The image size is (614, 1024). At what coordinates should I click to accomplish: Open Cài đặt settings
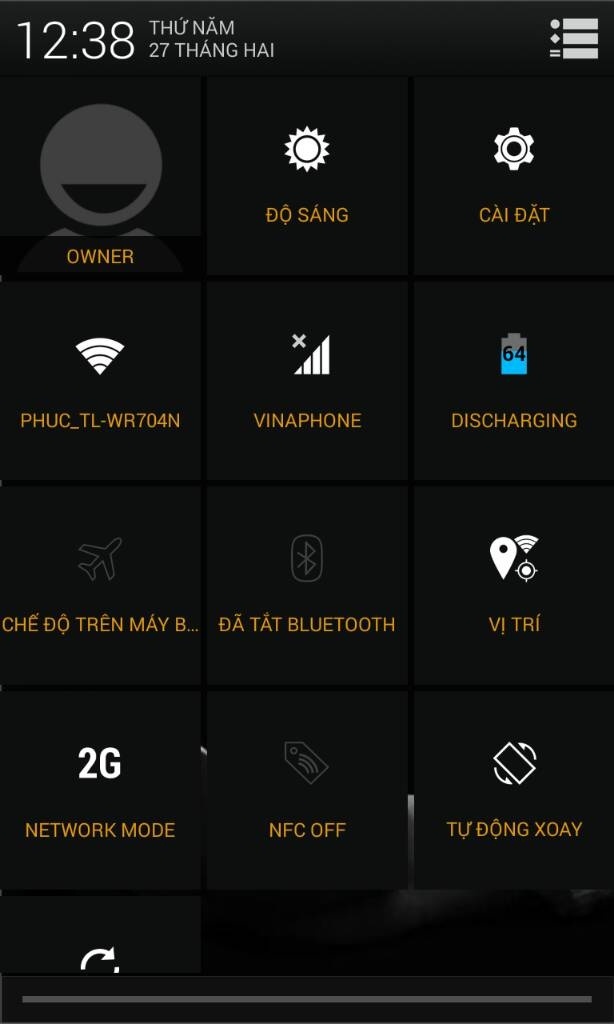pyautogui.click(x=513, y=177)
